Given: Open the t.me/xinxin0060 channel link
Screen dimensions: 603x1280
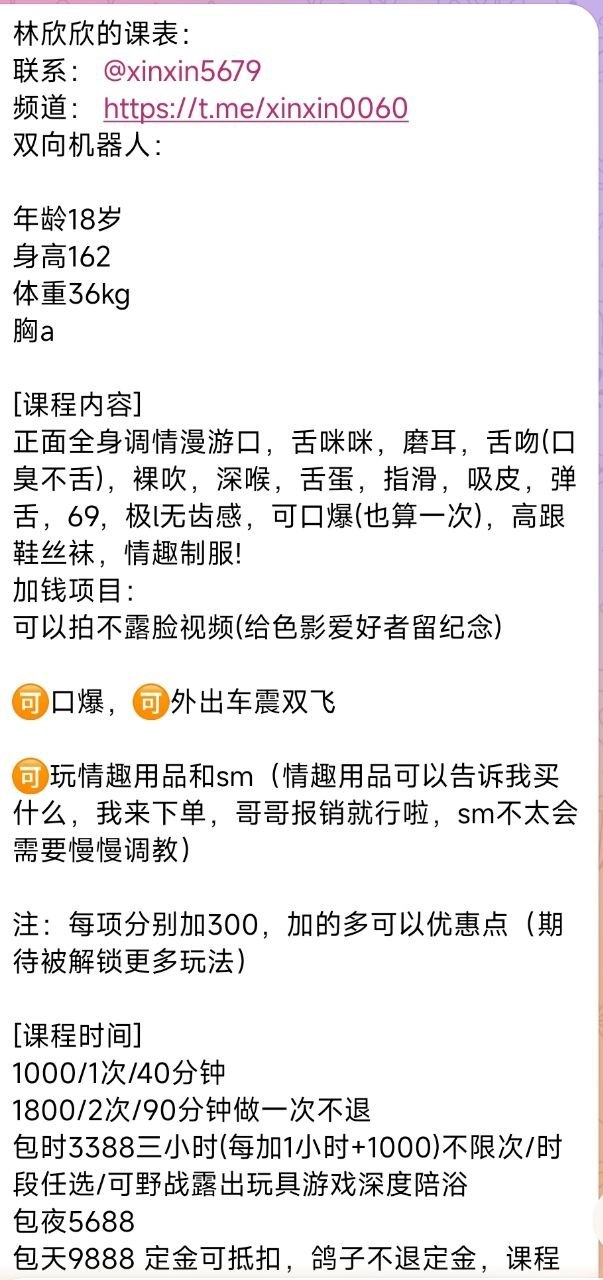Looking at the screenshot, I should (256, 108).
